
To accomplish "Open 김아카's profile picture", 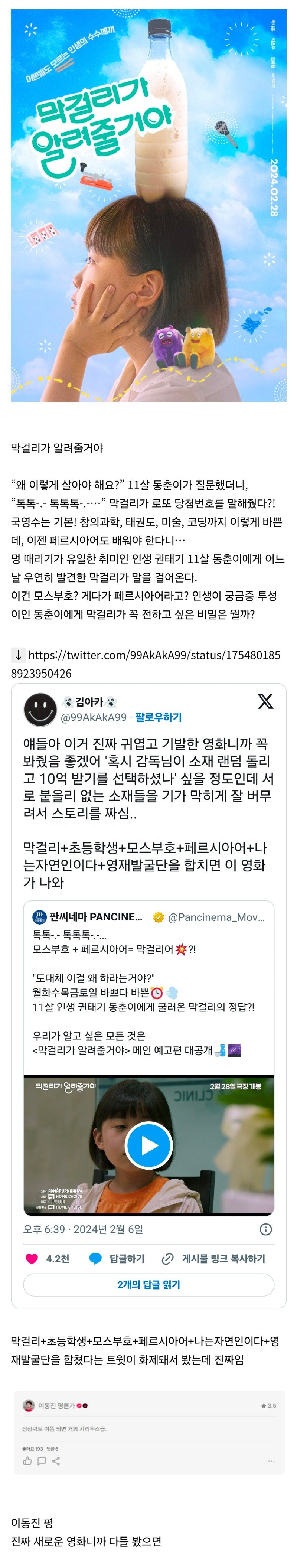I will (40, 710).
